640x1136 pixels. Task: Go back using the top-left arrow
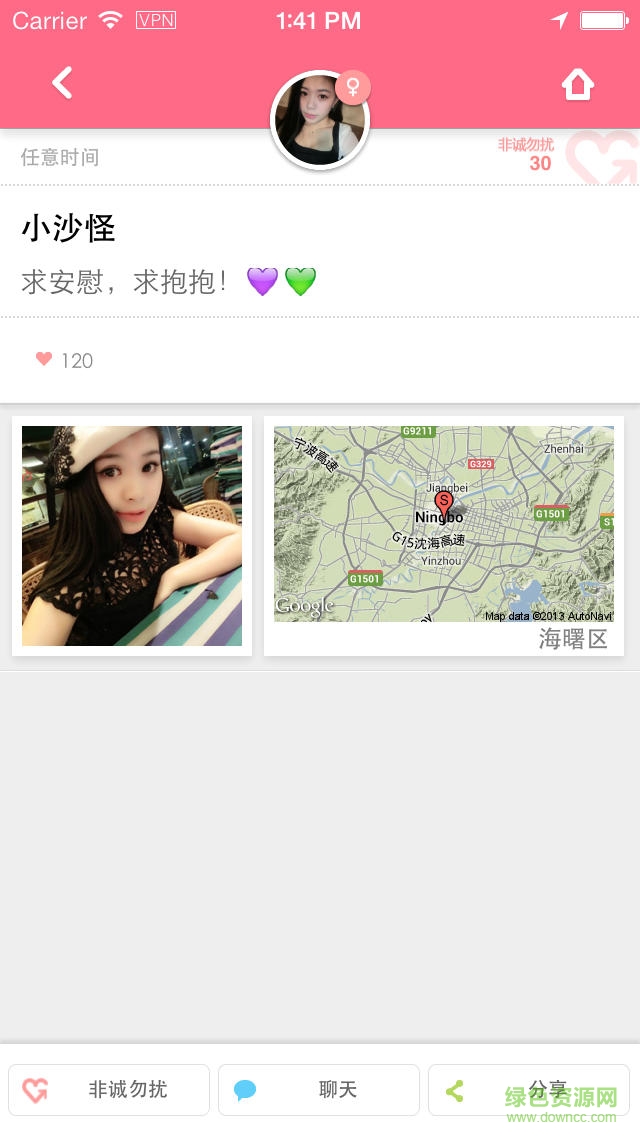click(62, 83)
